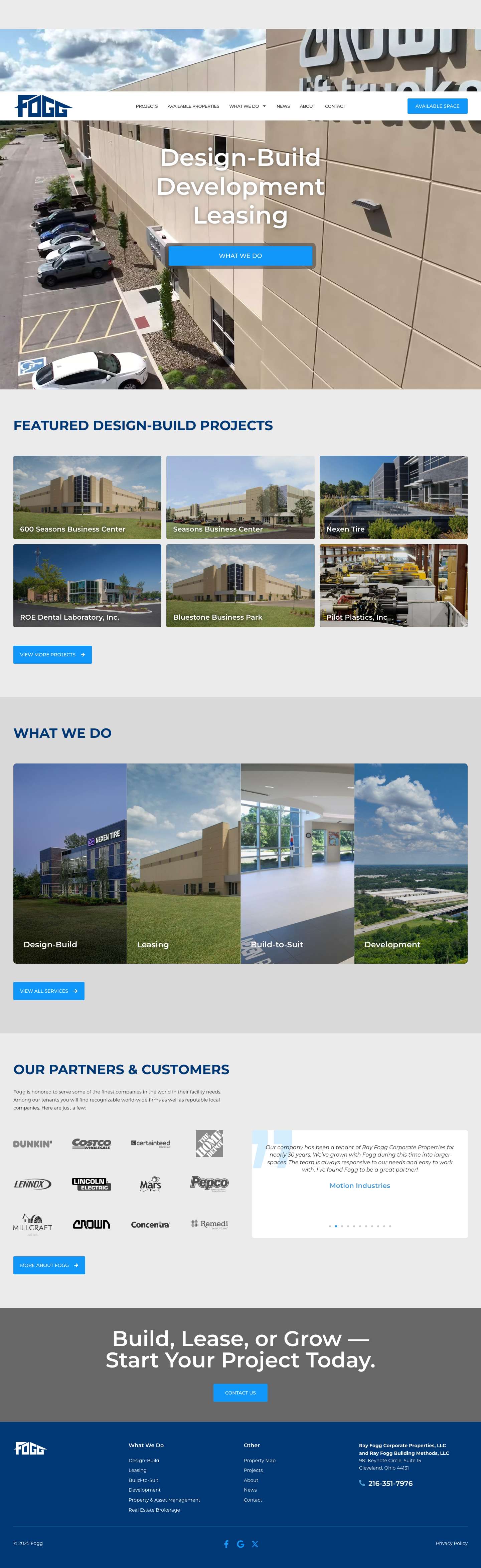Open the Design-Build service panel
The width and height of the screenshot is (481, 1568).
70,863
